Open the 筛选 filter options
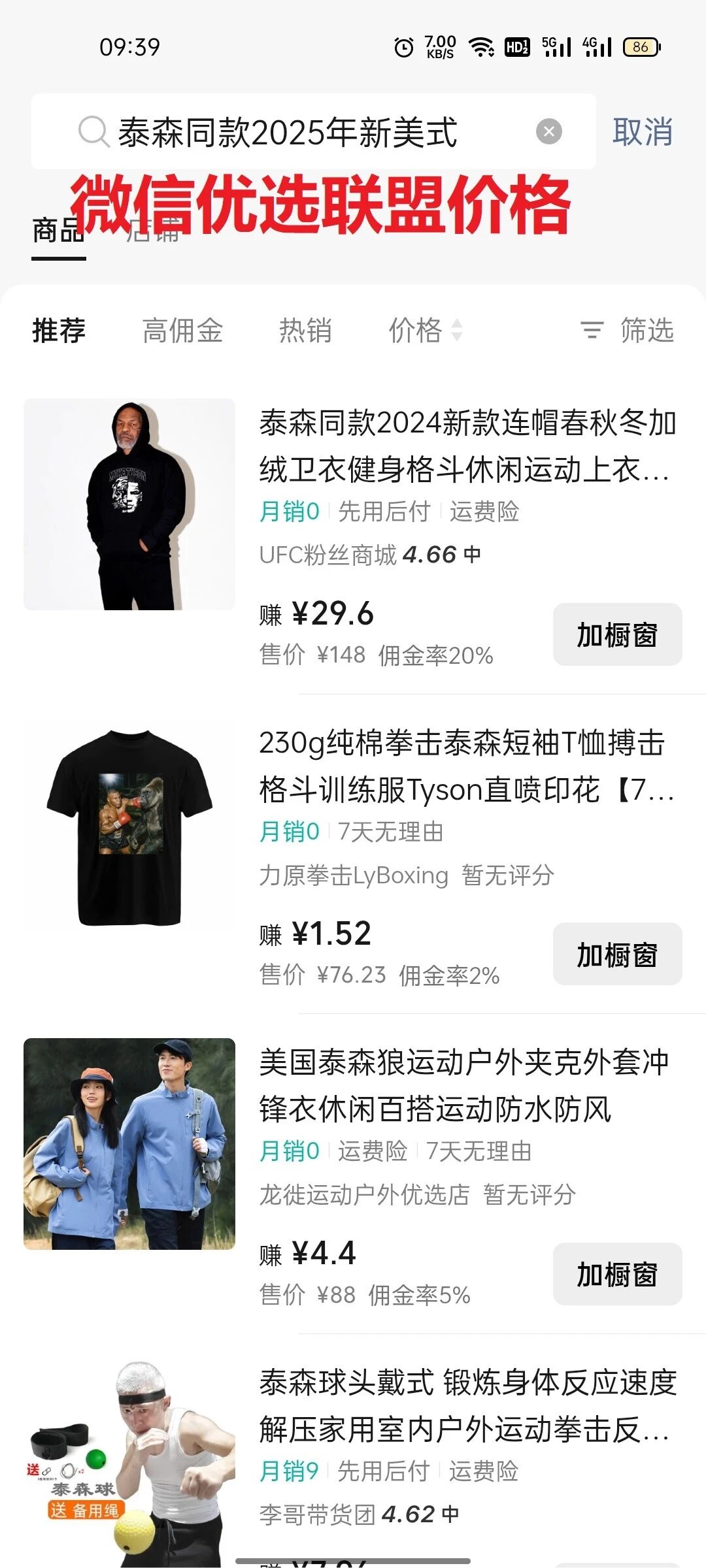 point(628,330)
